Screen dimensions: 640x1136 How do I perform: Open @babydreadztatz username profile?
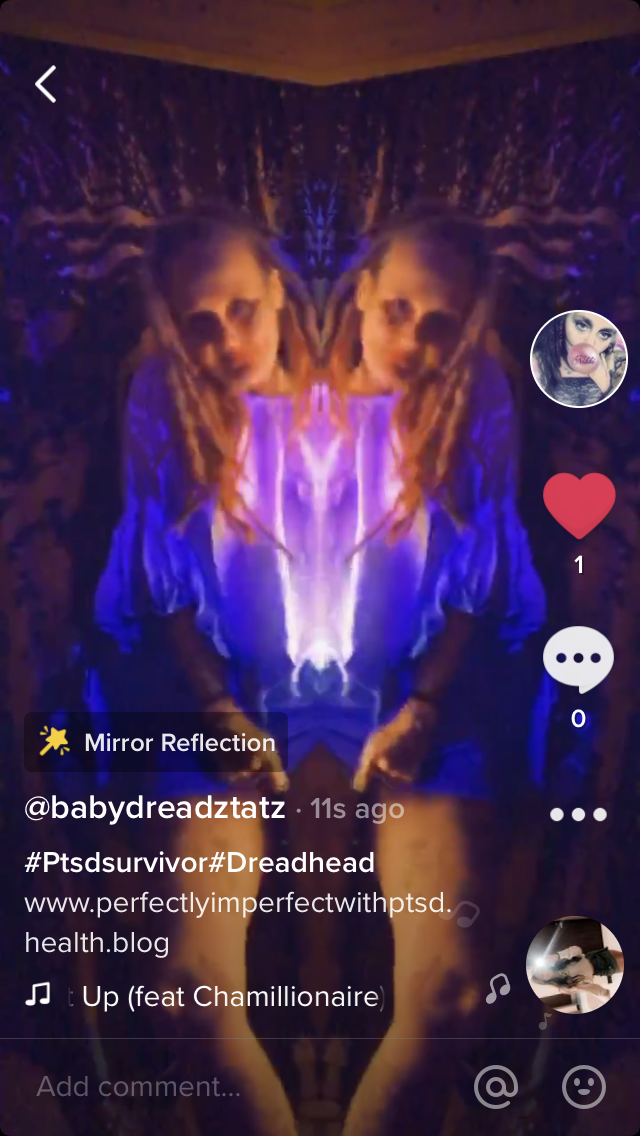155,808
